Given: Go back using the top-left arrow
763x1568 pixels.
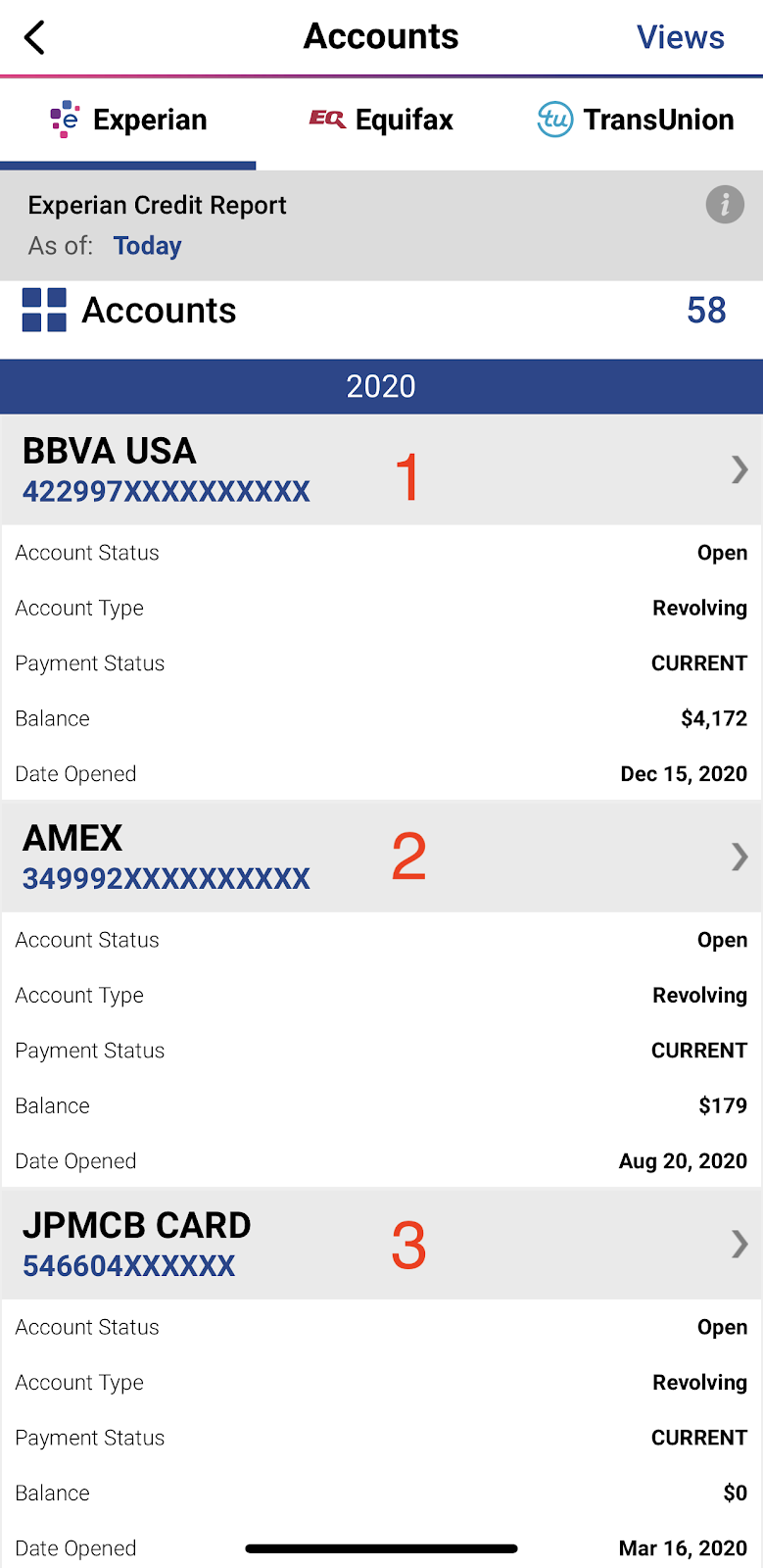Looking at the screenshot, I should coord(35,38).
